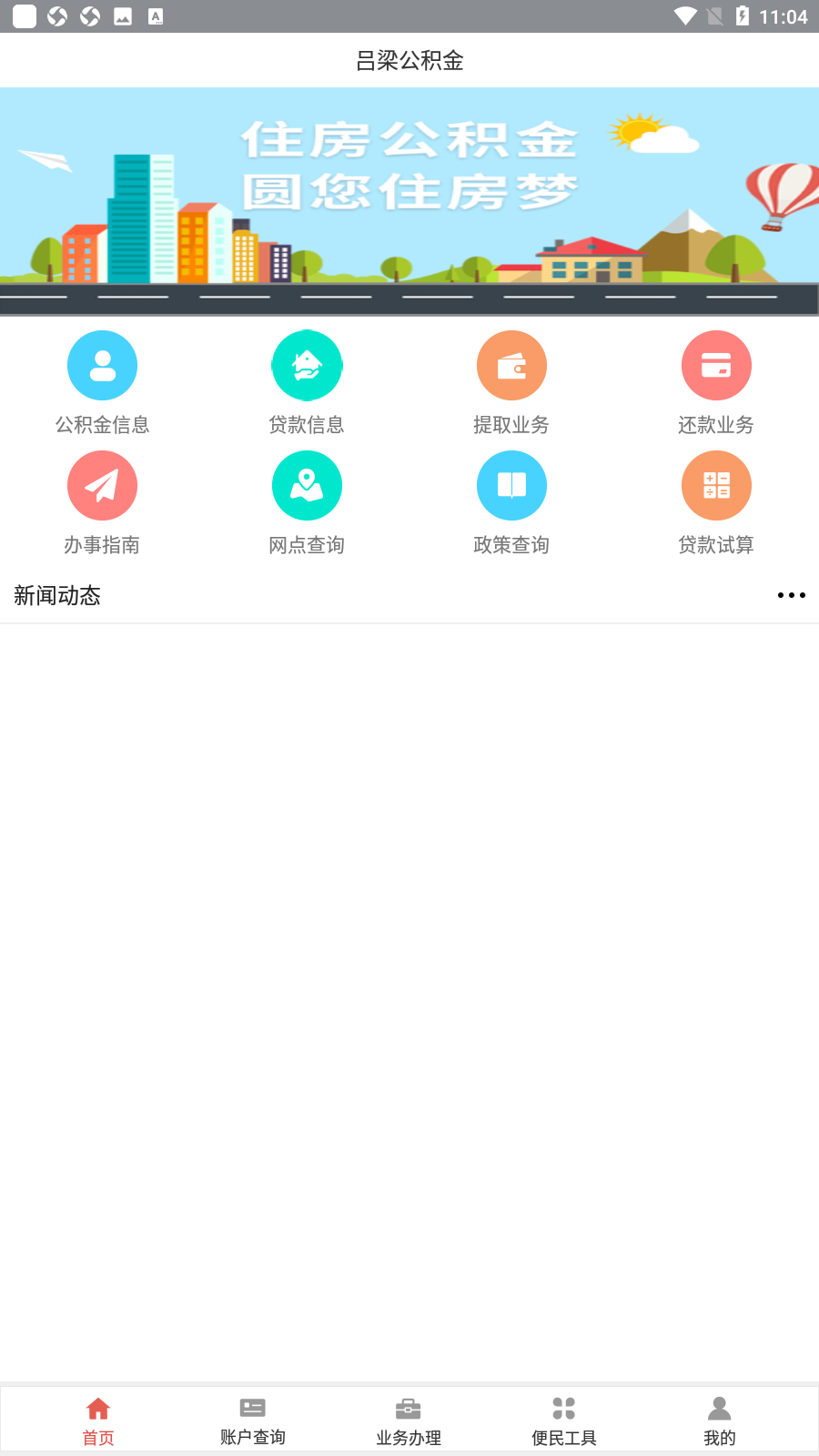The height and width of the screenshot is (1456, 819).
Task: Select the 贷款信息 loan info icon
Action: [x=307, y=365]
